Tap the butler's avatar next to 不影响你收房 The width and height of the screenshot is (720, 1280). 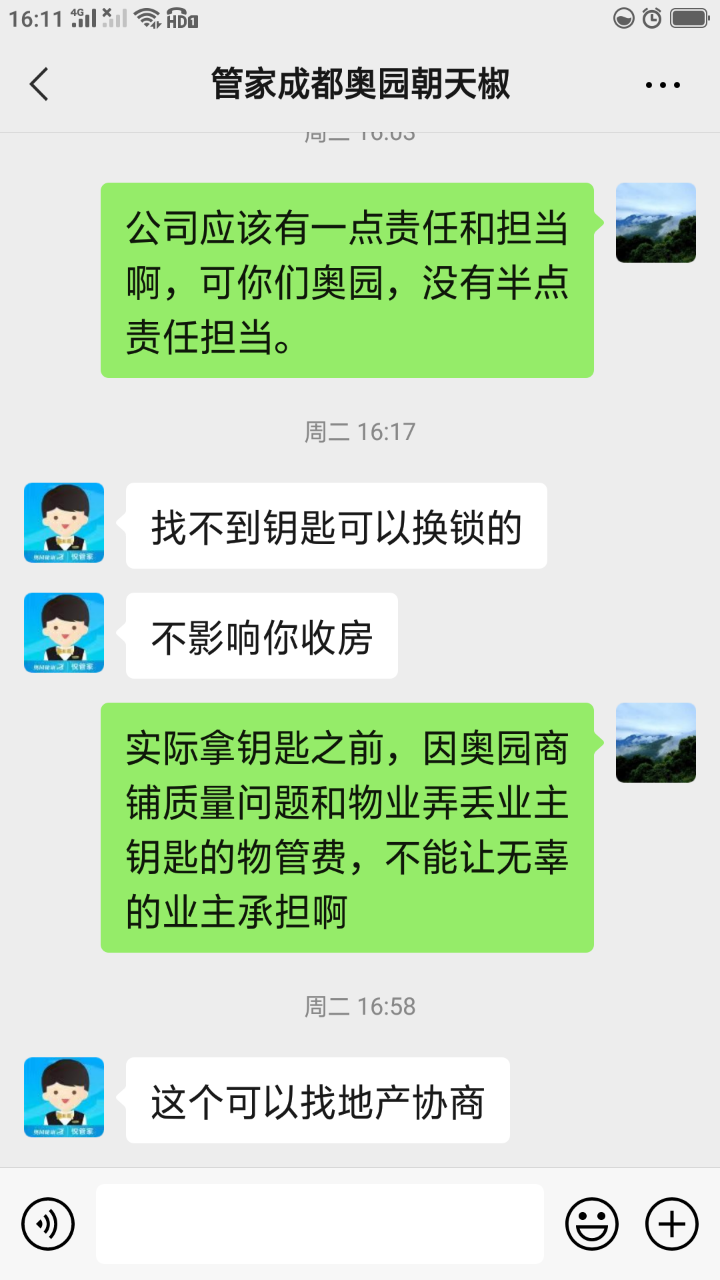(64, 633)
